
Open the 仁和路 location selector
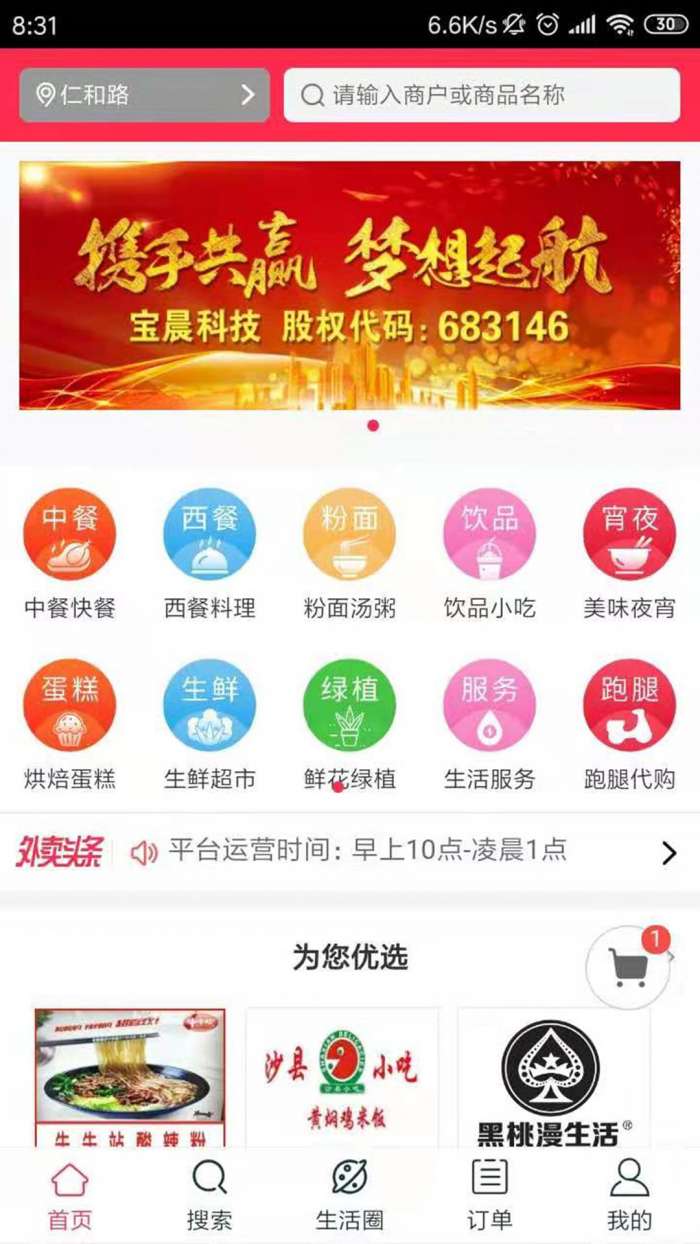pyautogui.click(x=144, y=95)
